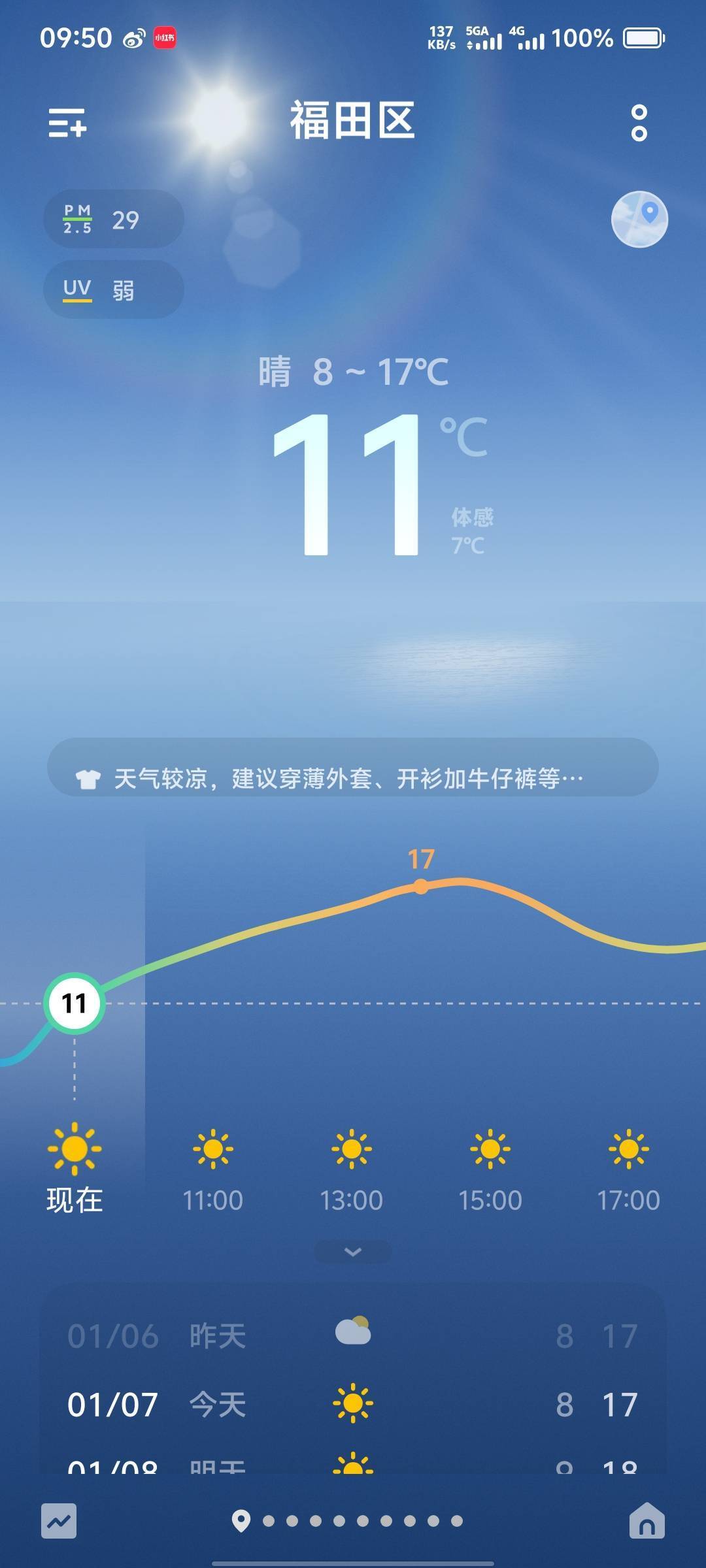The height and width of the screenshot is (1568, 706).
Task: Open today's 01/07 daily forecast row
Action: [353, 1404]
